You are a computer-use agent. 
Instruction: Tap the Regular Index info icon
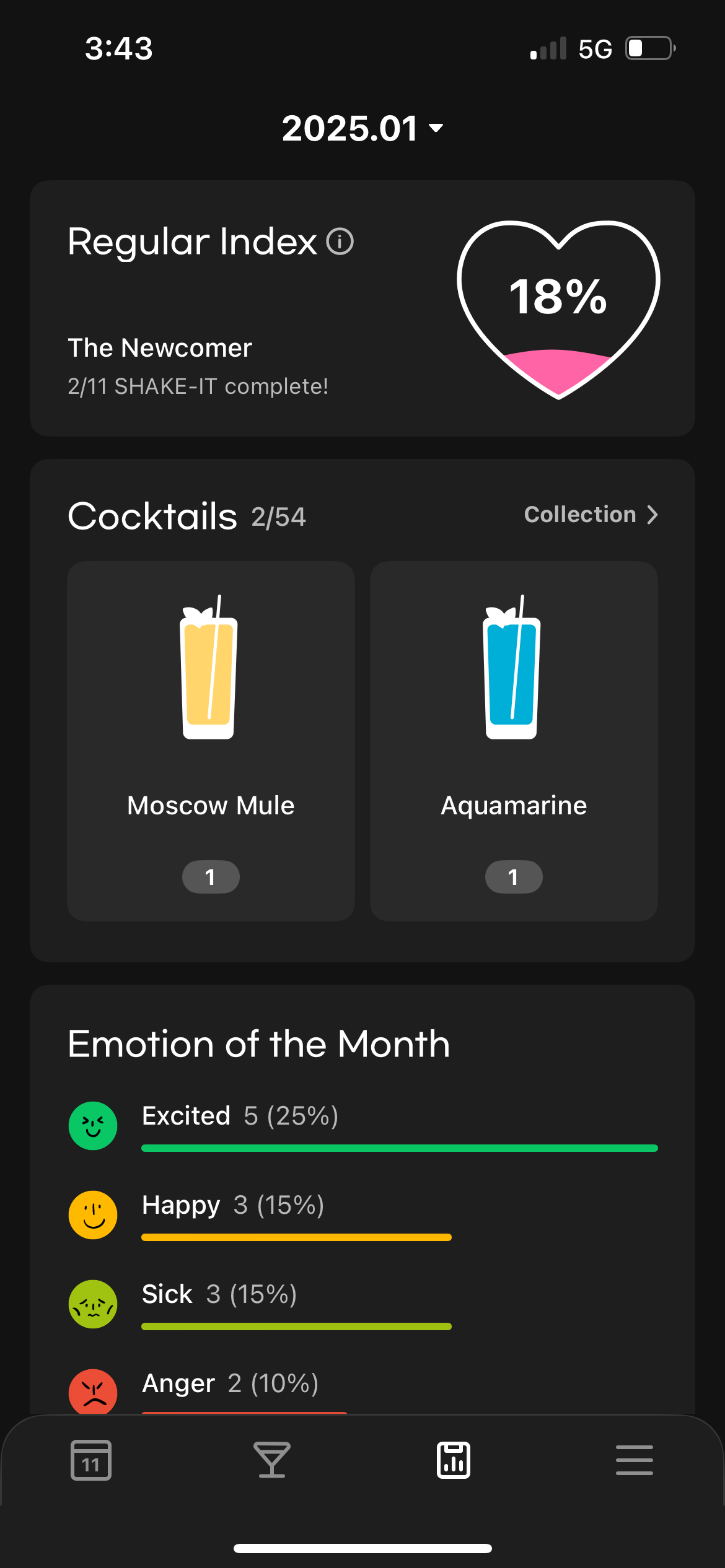340,242
